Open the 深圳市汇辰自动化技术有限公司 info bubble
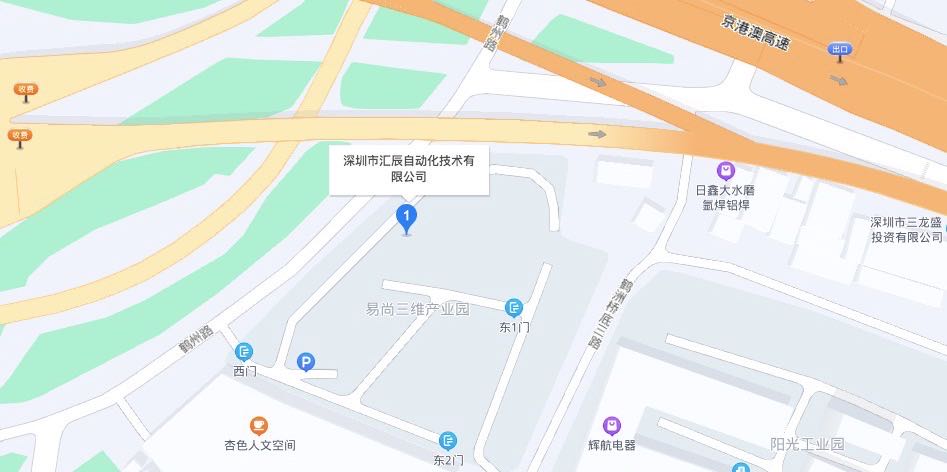947x472 pixels. coord(409,168)
